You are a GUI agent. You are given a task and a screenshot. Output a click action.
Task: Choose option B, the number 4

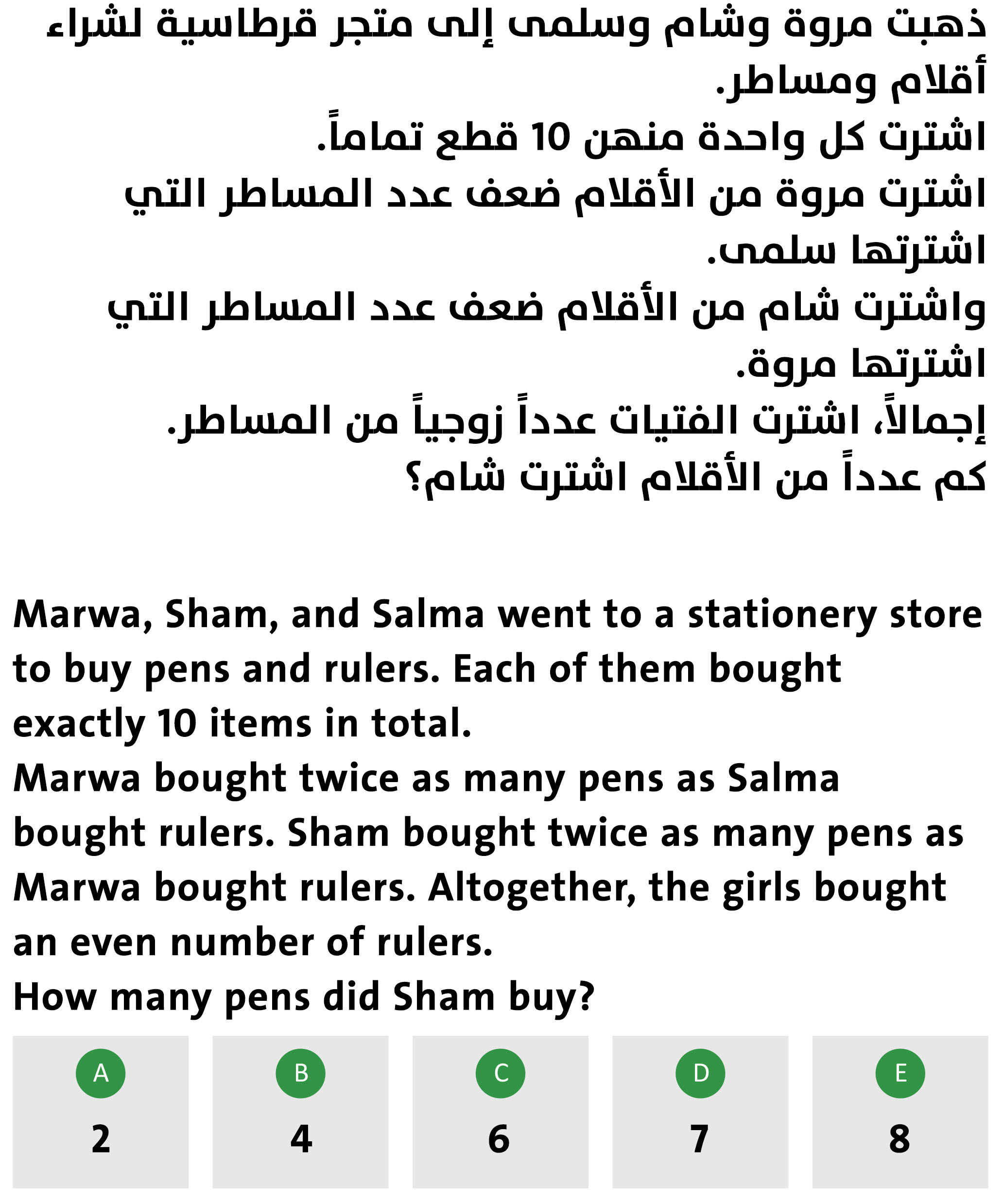click(300, 1112)
